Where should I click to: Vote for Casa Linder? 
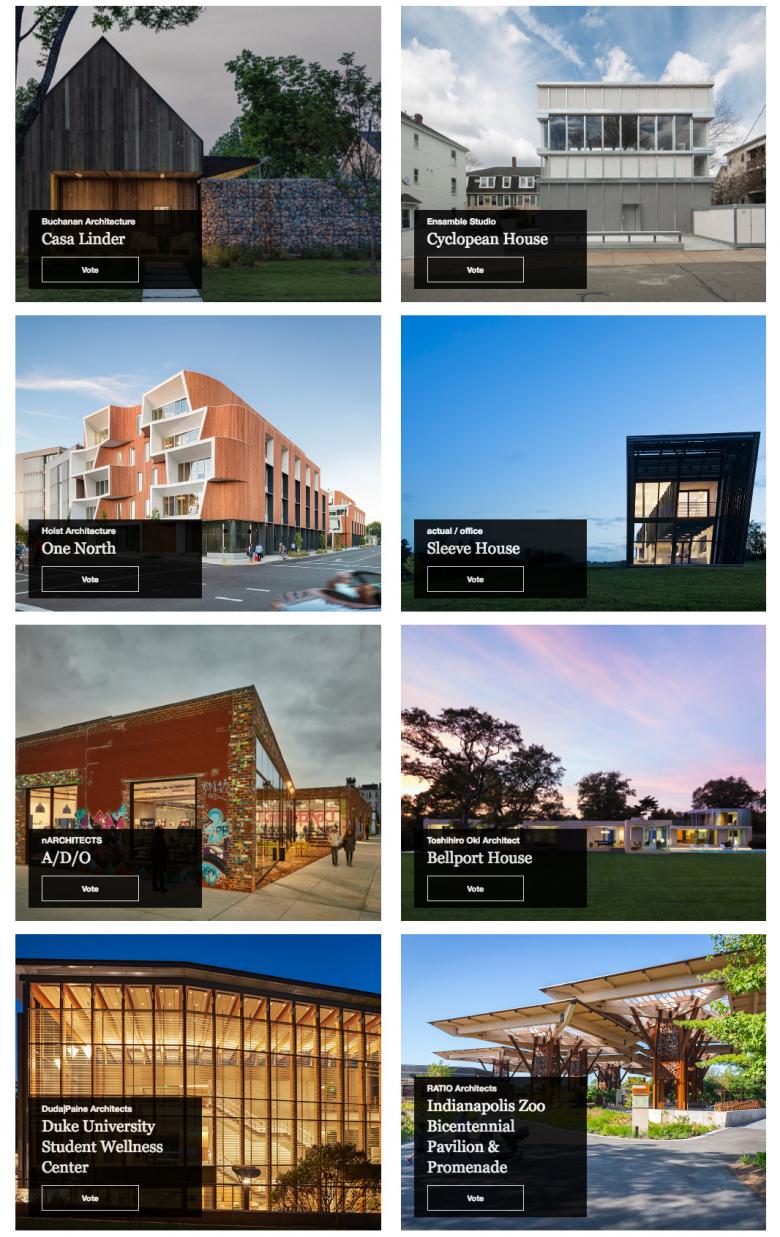[x=90, y=270]
